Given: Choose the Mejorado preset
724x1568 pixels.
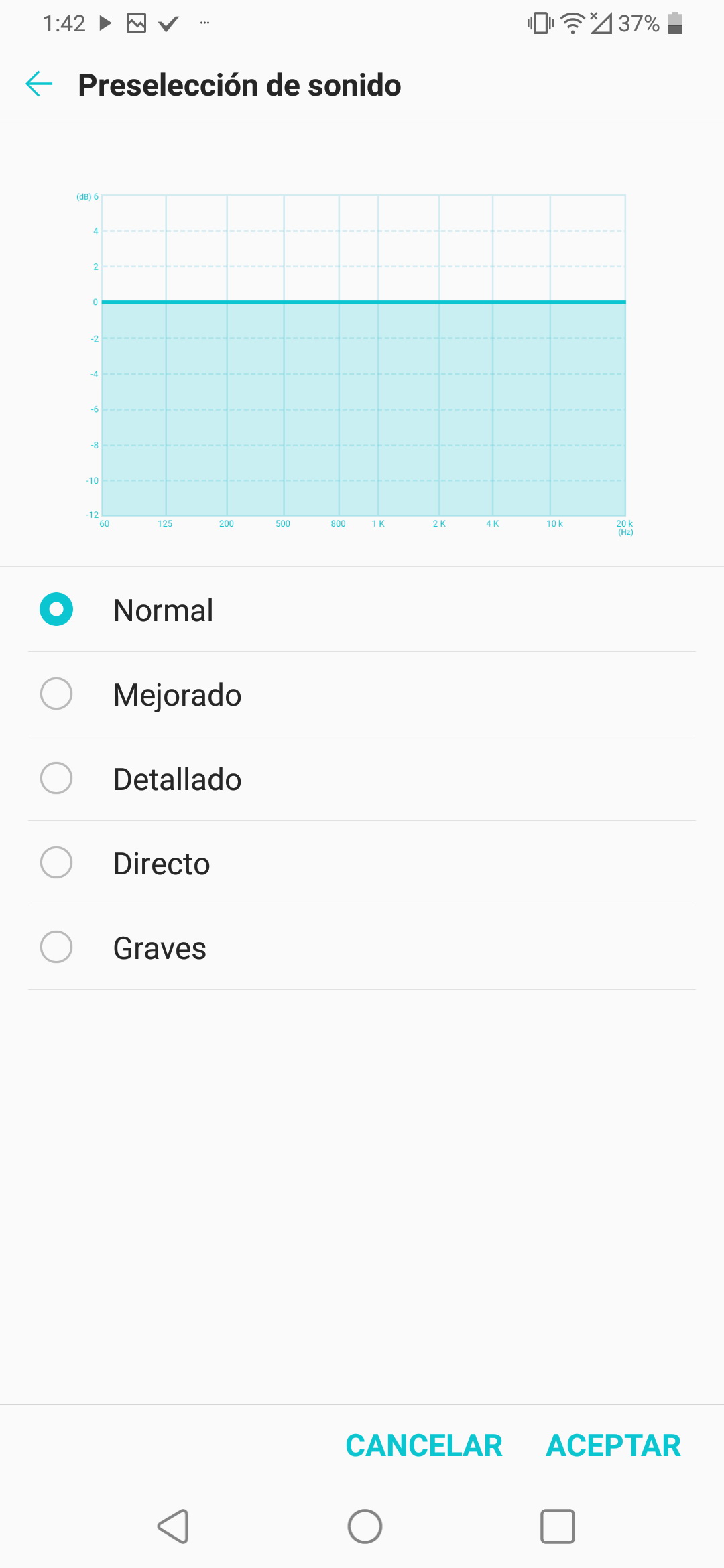Looking at the screenshot, I should pyautogui.click(x=362, y=694).
